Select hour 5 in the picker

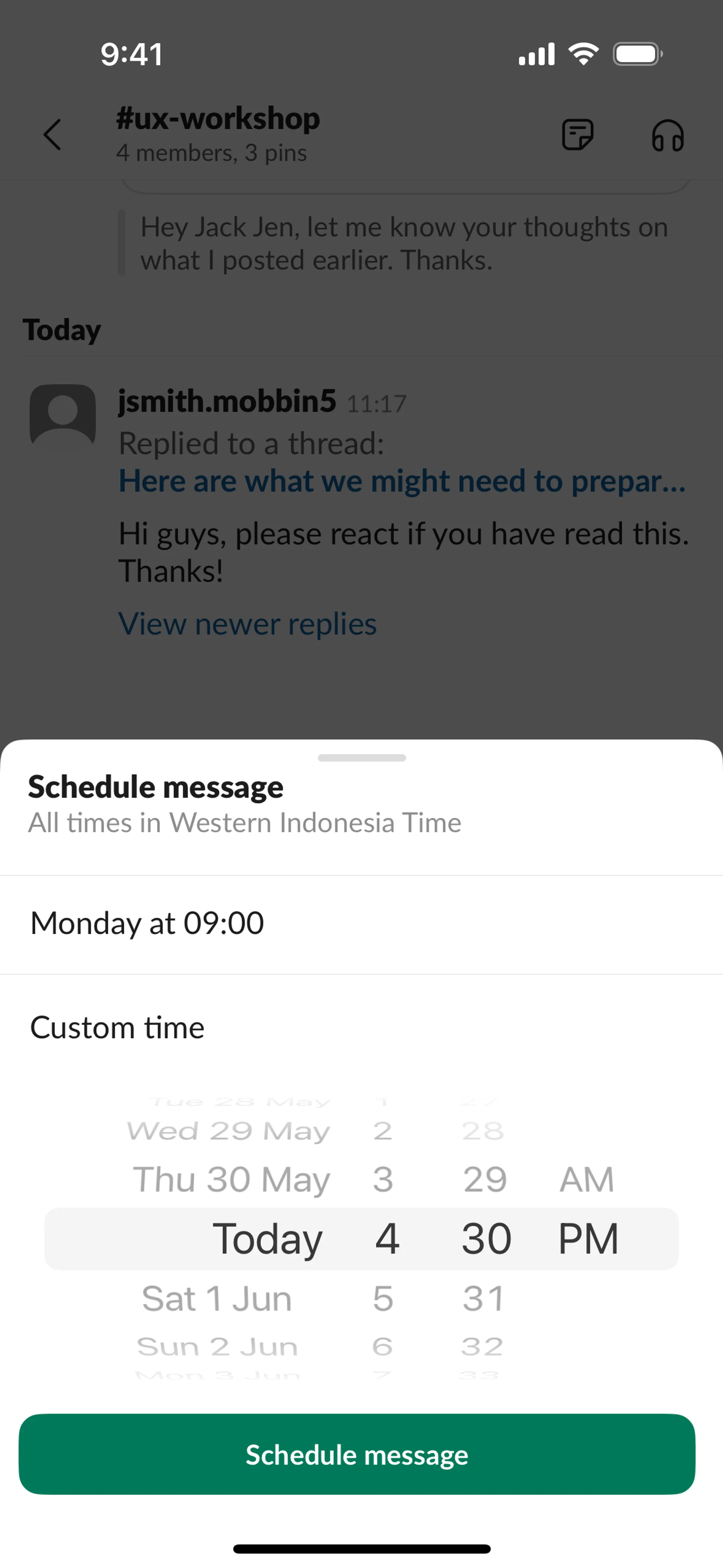(383, 1299)
